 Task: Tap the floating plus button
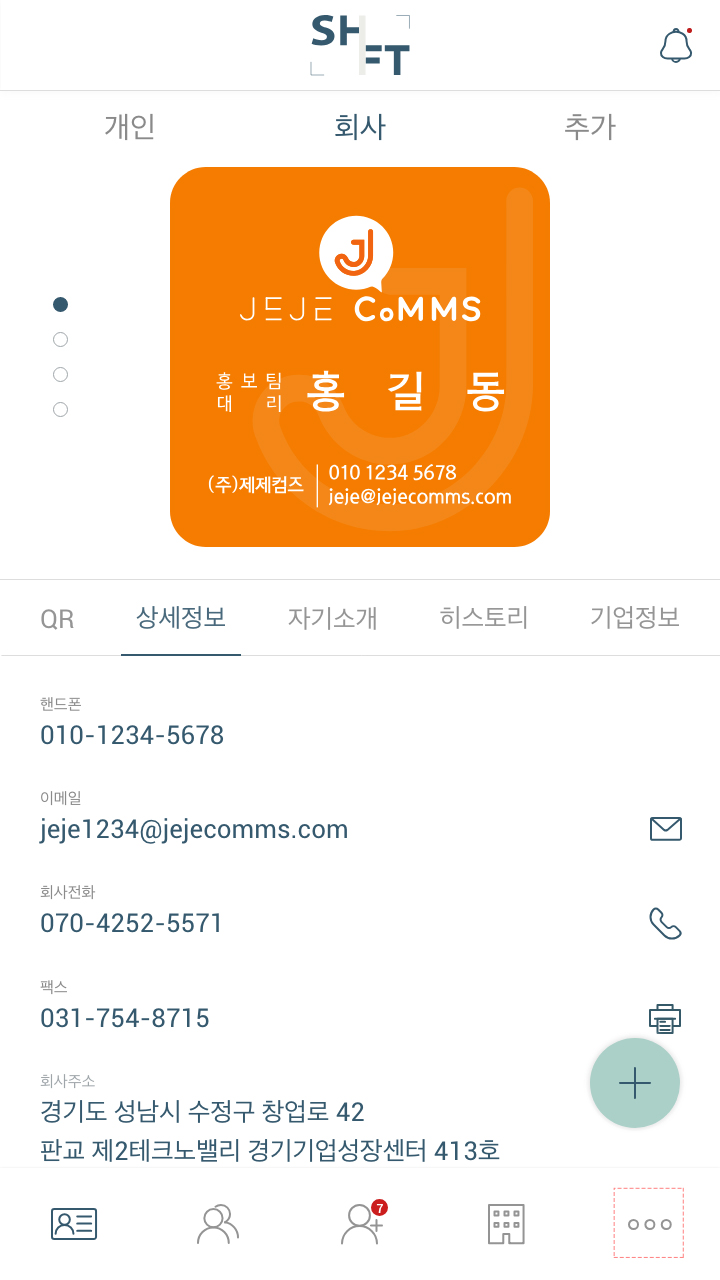635,1083
